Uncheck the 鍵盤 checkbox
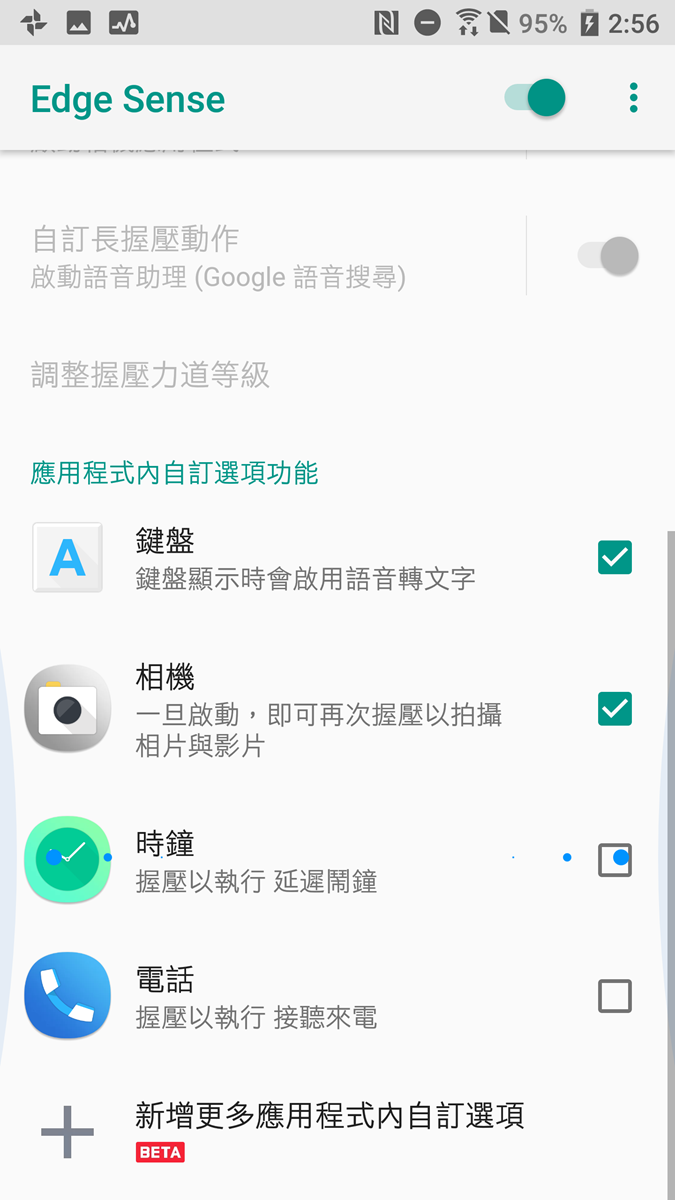675x1200 pixels. (614, 557)
